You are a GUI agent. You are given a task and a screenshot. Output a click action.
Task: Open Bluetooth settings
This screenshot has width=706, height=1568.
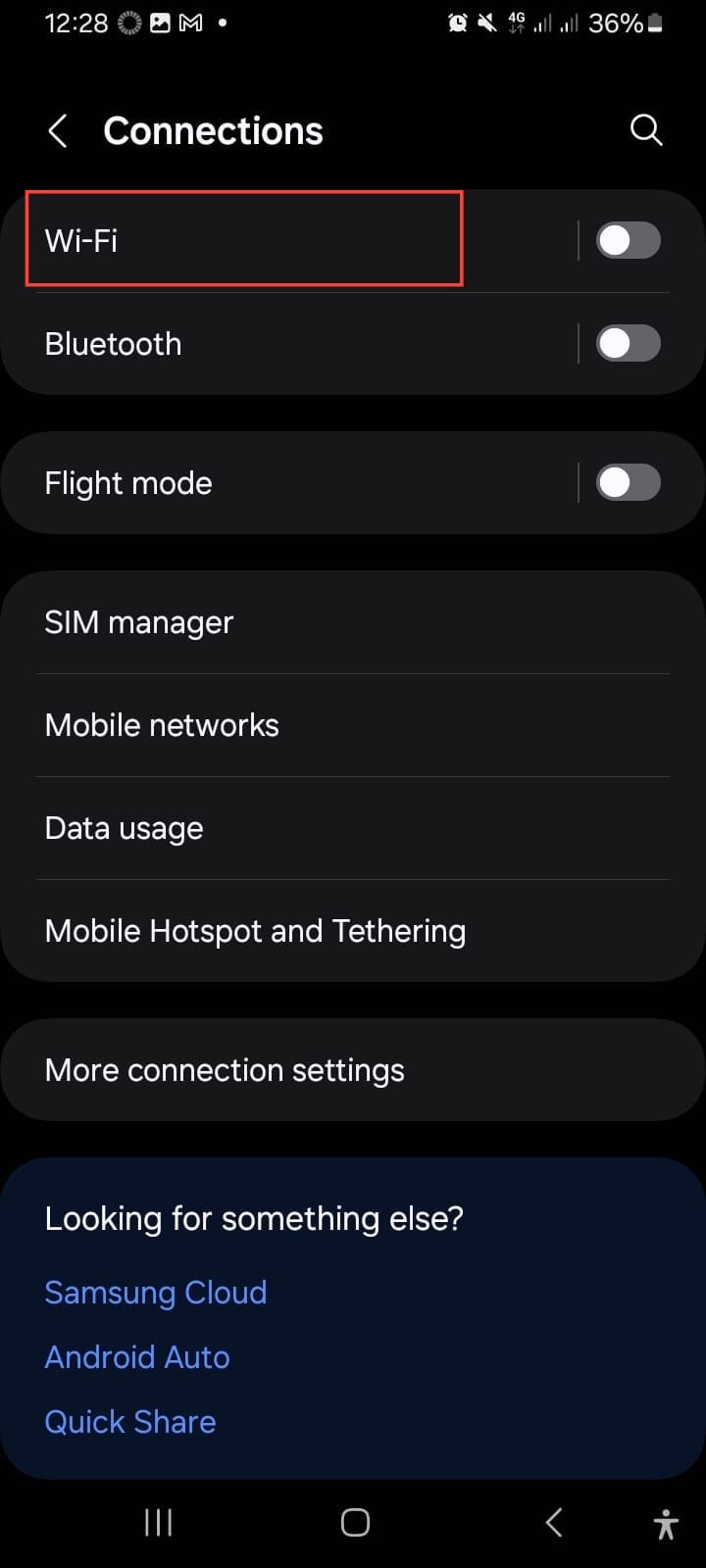245,344
